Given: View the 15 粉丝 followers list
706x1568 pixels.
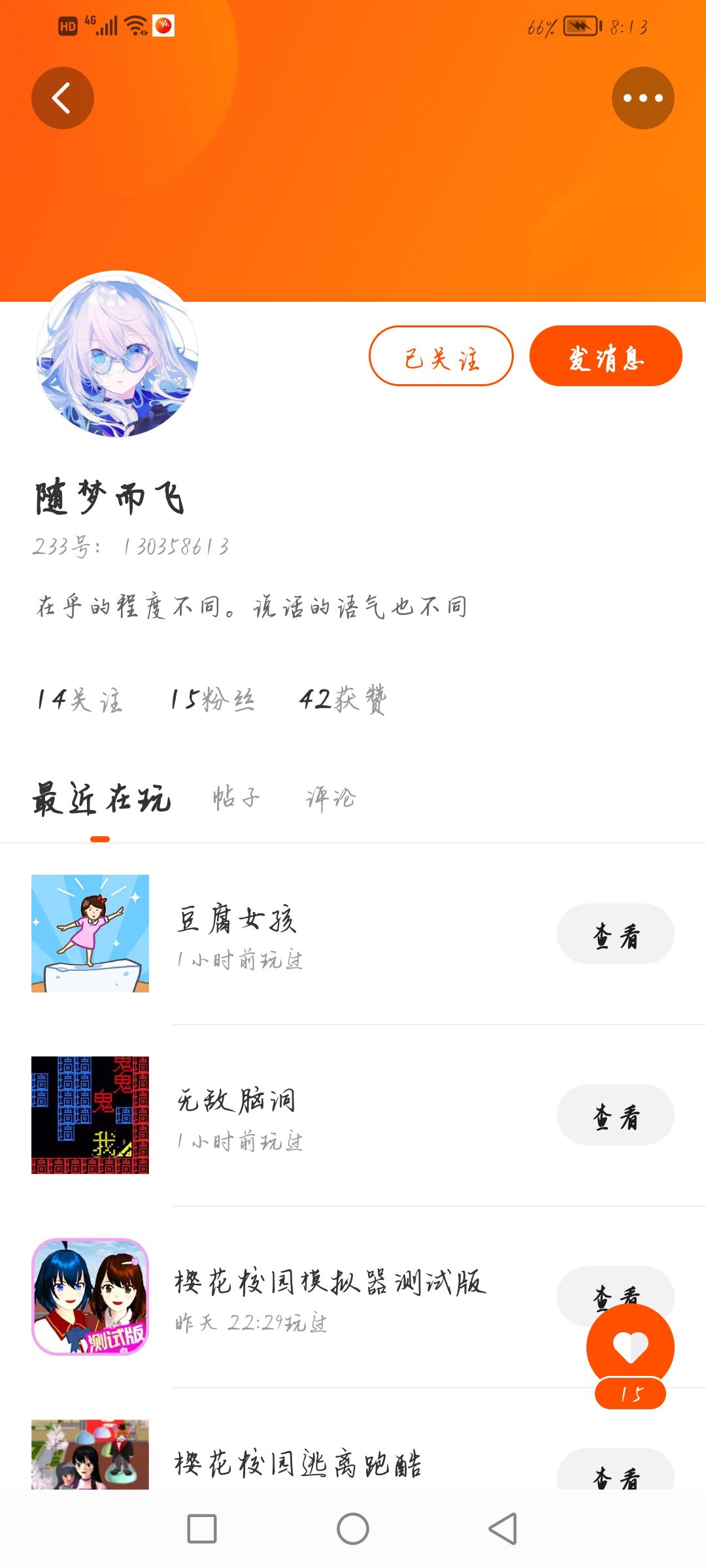Looking at the screenshot, I should click(212, 700).
